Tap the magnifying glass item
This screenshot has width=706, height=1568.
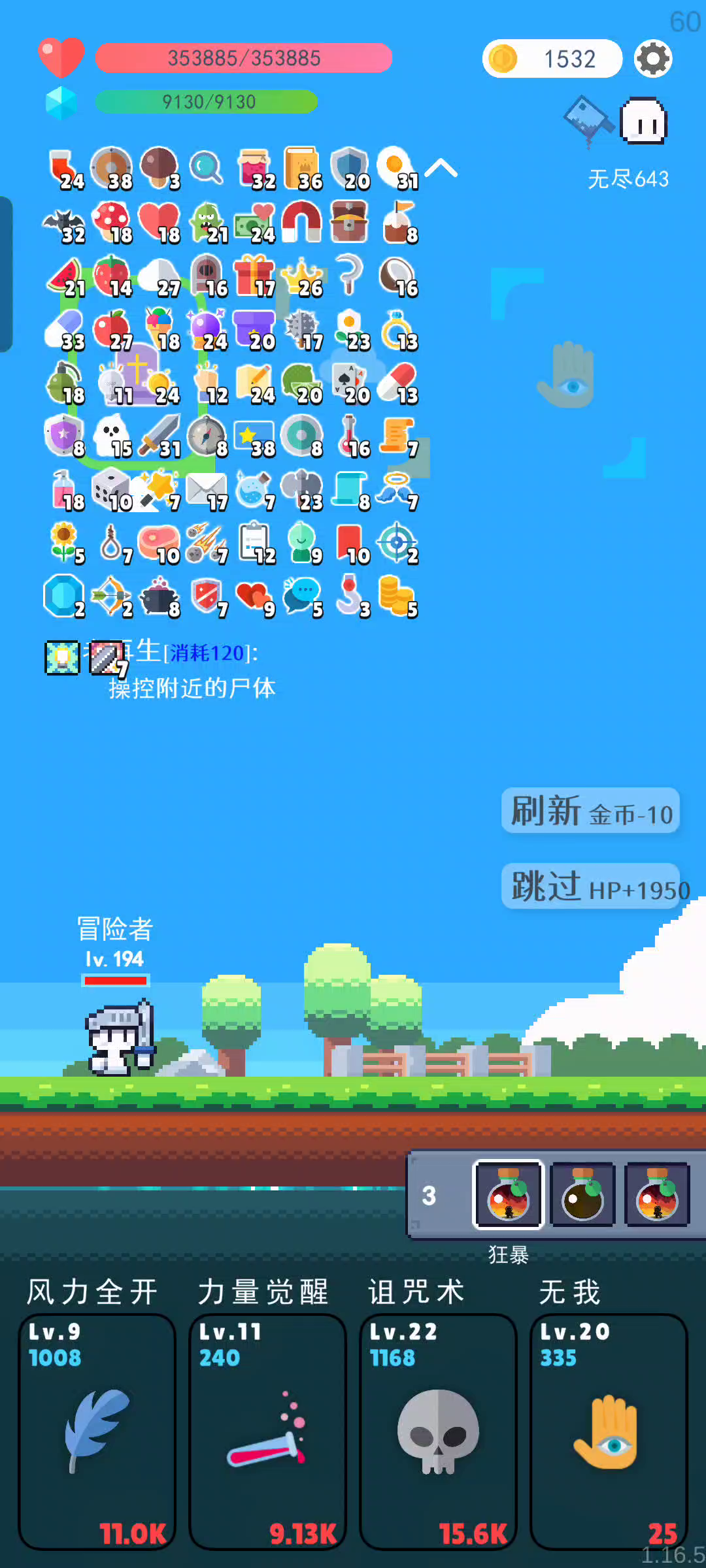(x=206, y=168)
